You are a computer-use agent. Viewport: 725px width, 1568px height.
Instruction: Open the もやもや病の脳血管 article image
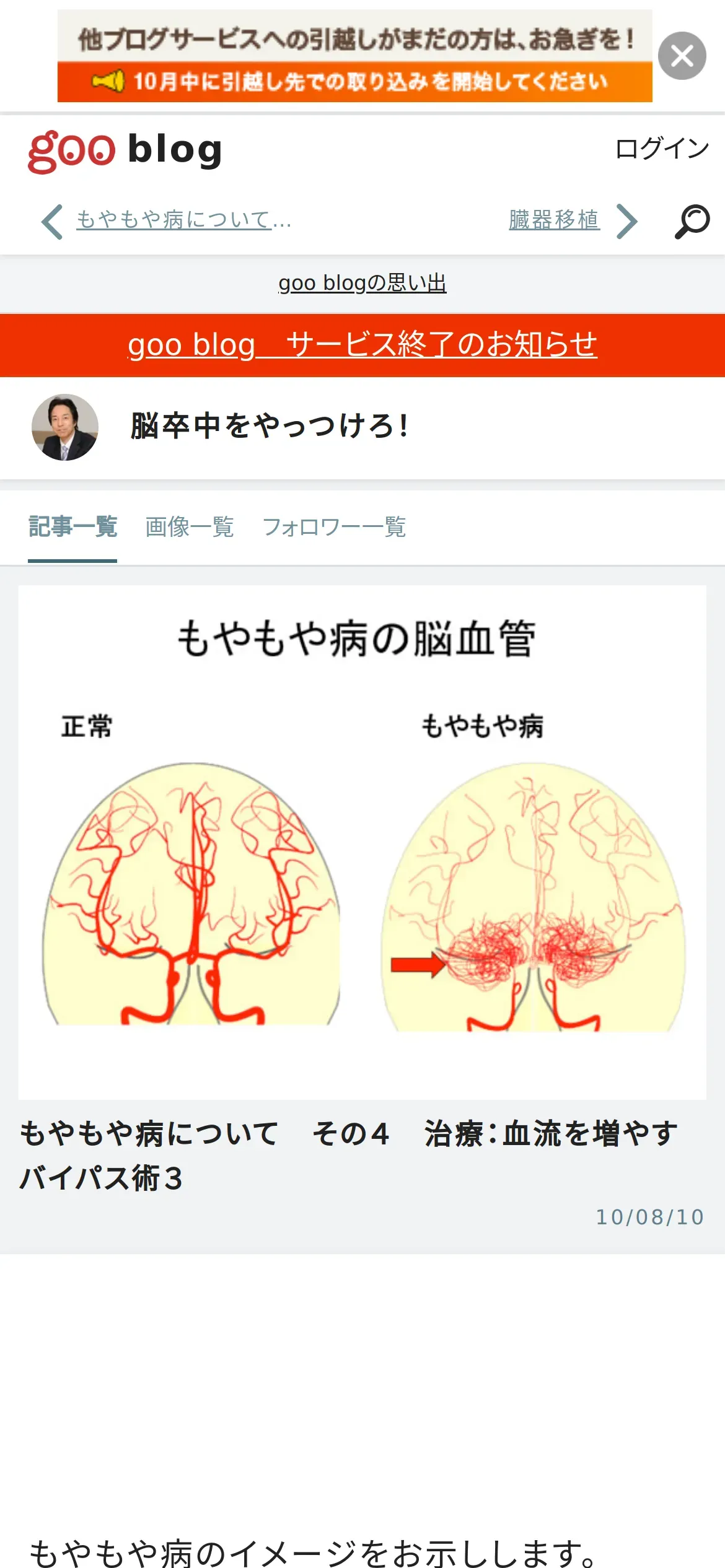[362, 842]
